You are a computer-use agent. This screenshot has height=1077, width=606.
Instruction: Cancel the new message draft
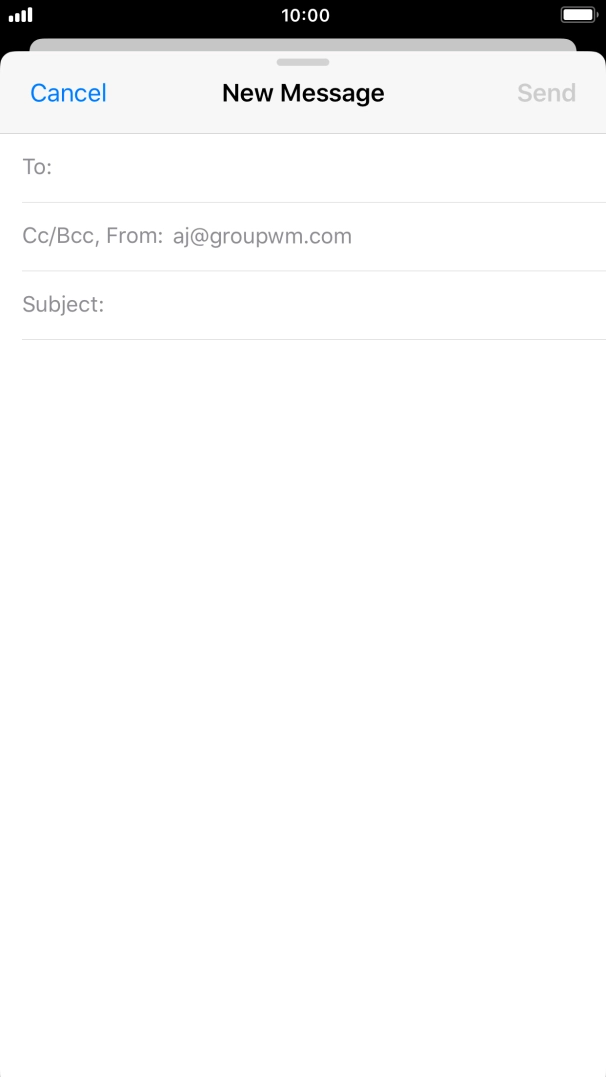point(68,93)
